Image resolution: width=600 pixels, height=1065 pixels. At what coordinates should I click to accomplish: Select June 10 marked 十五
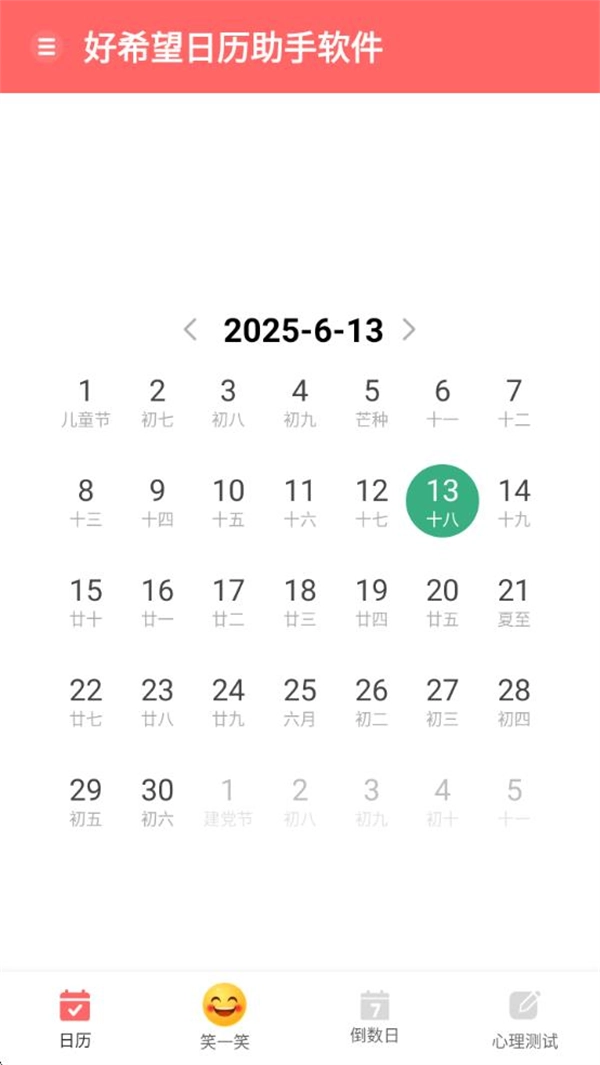click(x=228, y=502)
